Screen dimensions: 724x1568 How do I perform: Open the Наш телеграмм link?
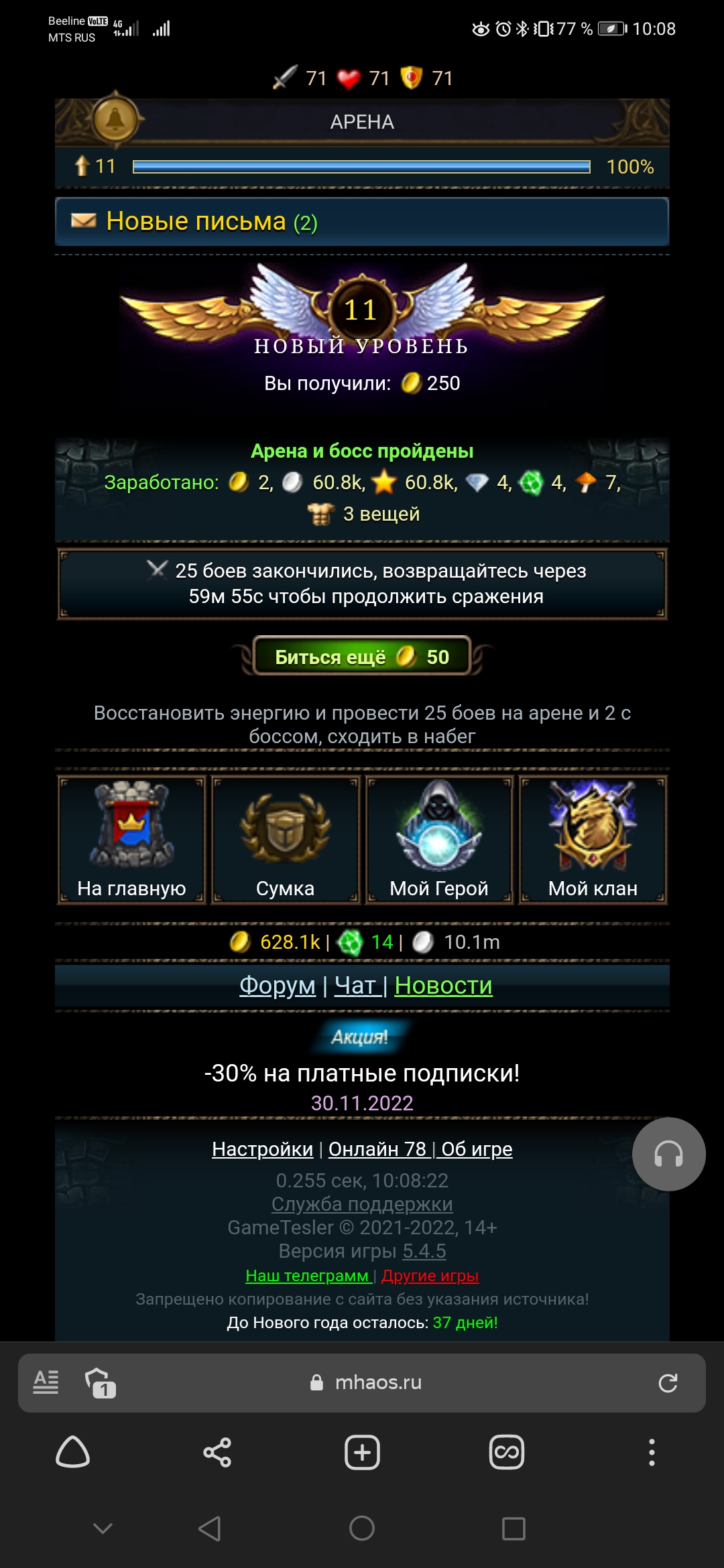tap(308, 1276)
